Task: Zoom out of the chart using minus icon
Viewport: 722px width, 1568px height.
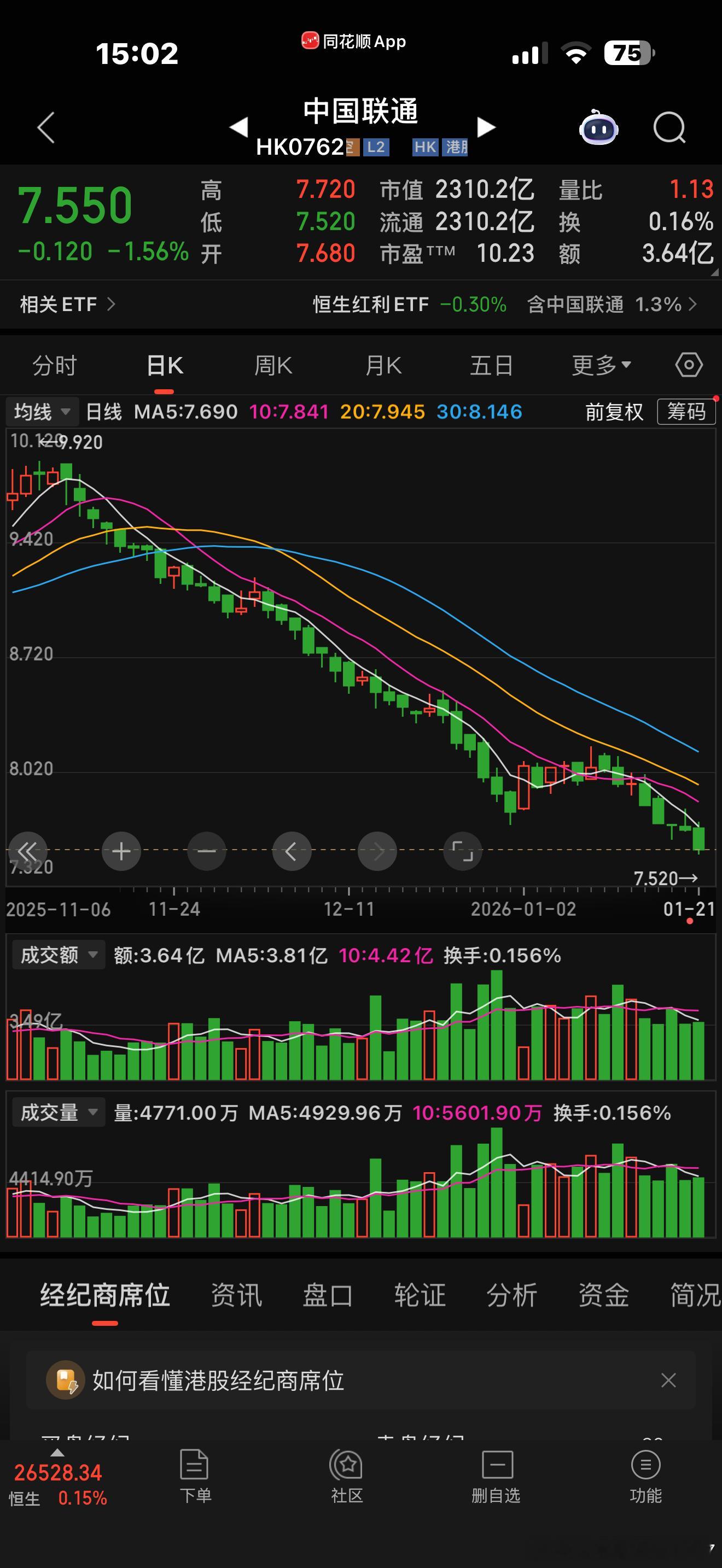Action: click(206, 852)
